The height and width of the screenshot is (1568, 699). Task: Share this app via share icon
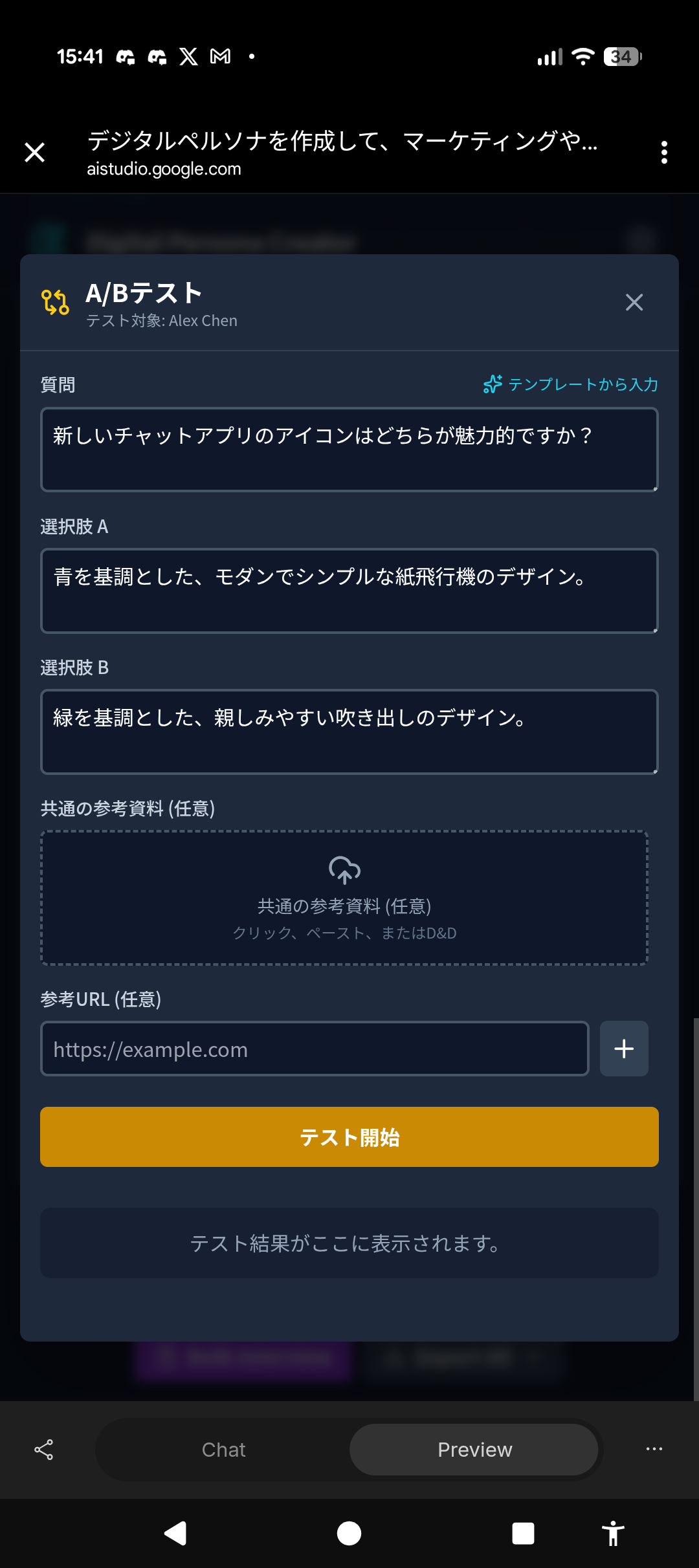[44, 1450]
